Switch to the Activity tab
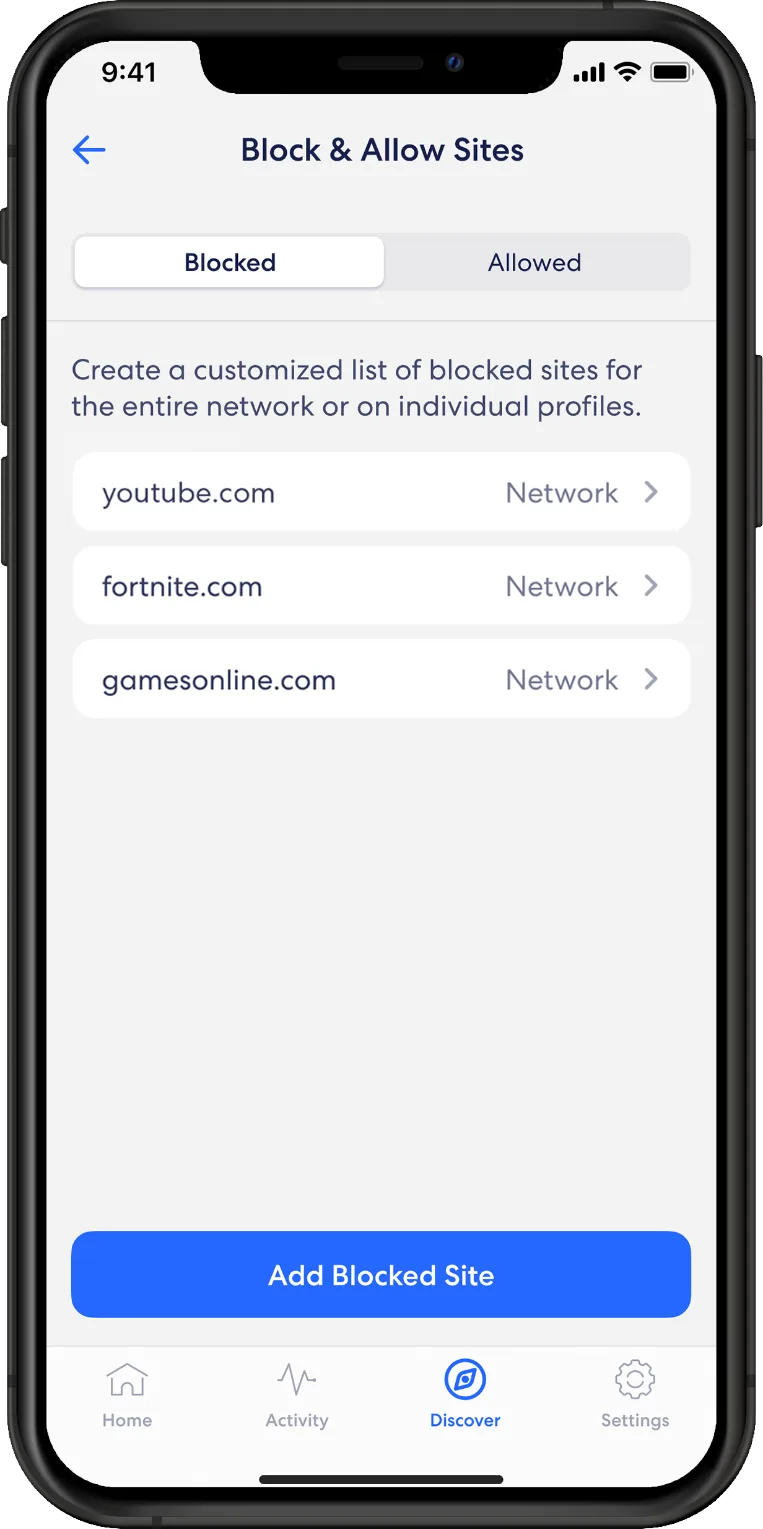 [x=296, y=1395]
